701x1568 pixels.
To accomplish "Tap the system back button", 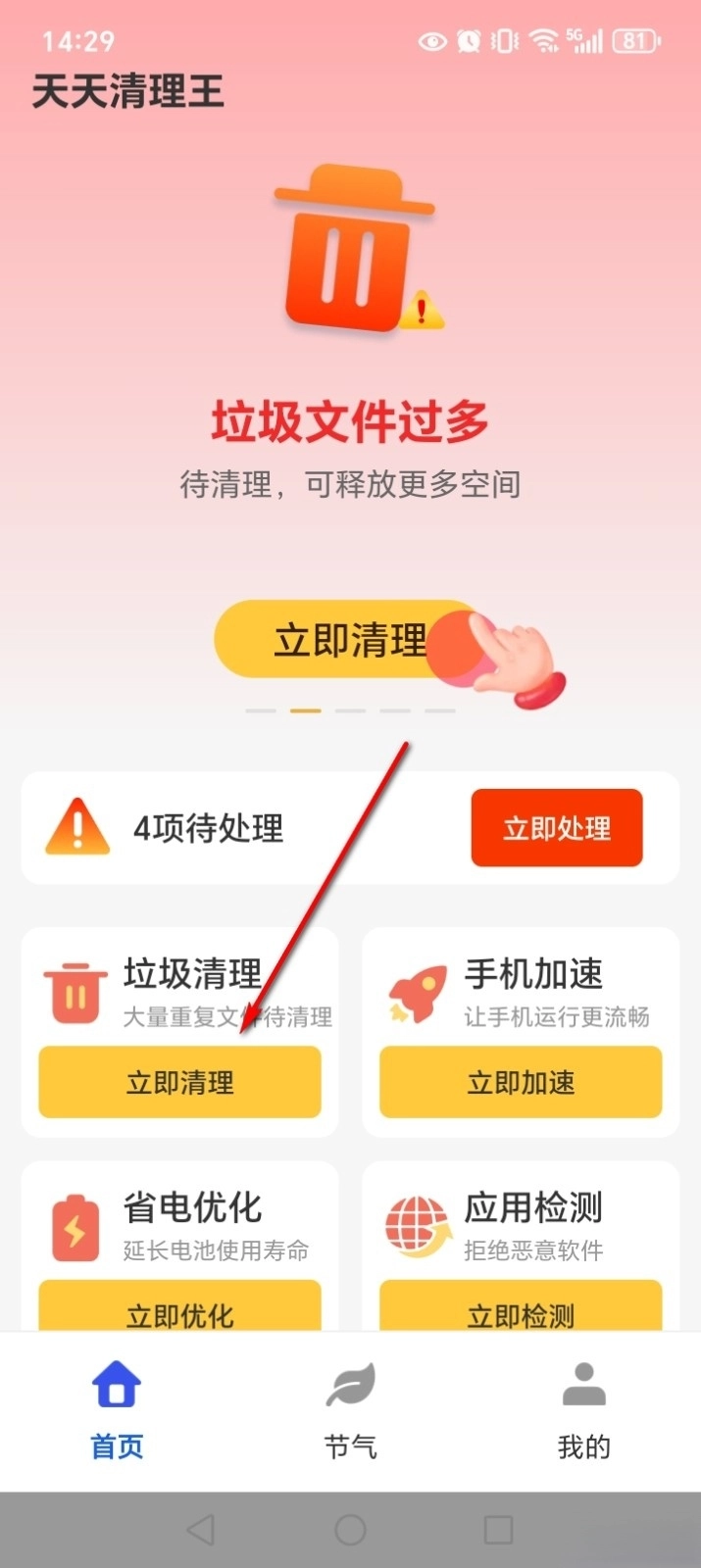I will (200, 1530).
